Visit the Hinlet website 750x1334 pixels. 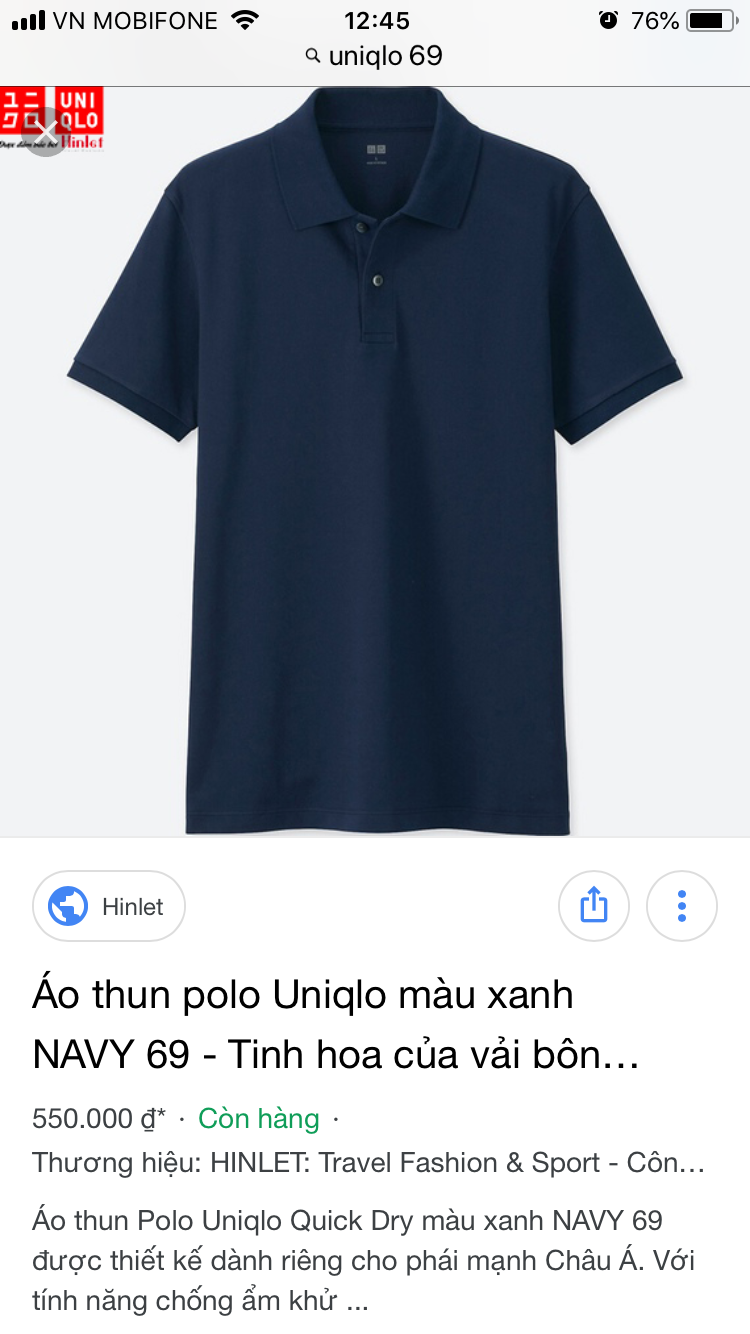(x=109, y=906)
